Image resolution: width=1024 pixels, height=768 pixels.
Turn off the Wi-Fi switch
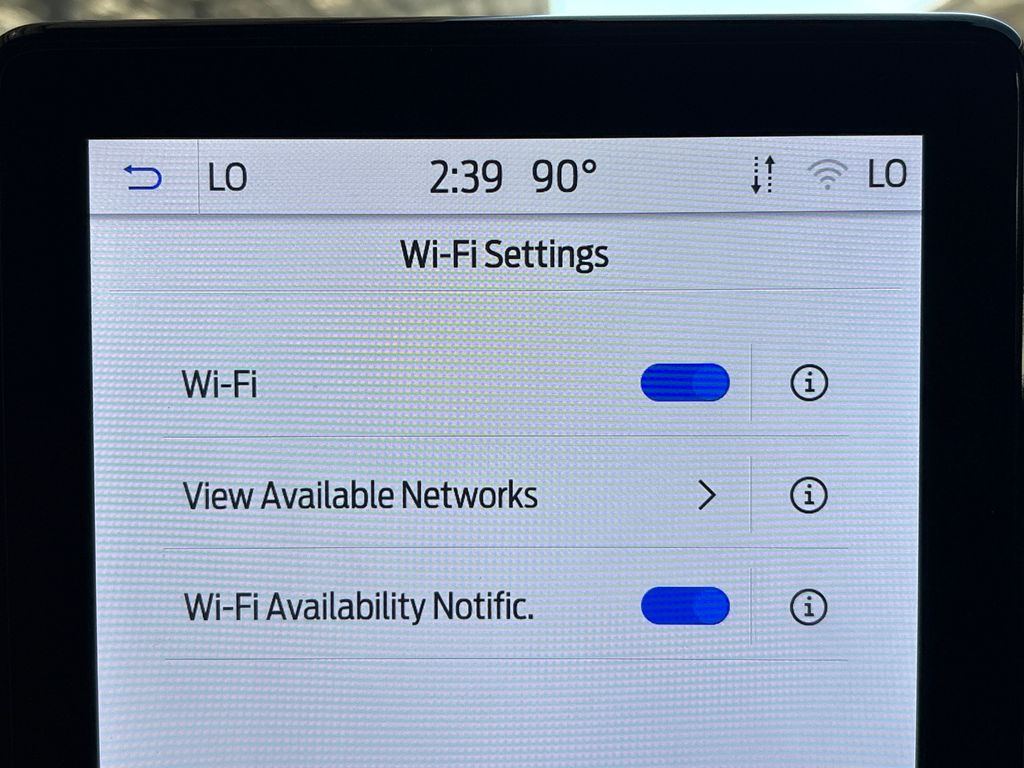685,382
